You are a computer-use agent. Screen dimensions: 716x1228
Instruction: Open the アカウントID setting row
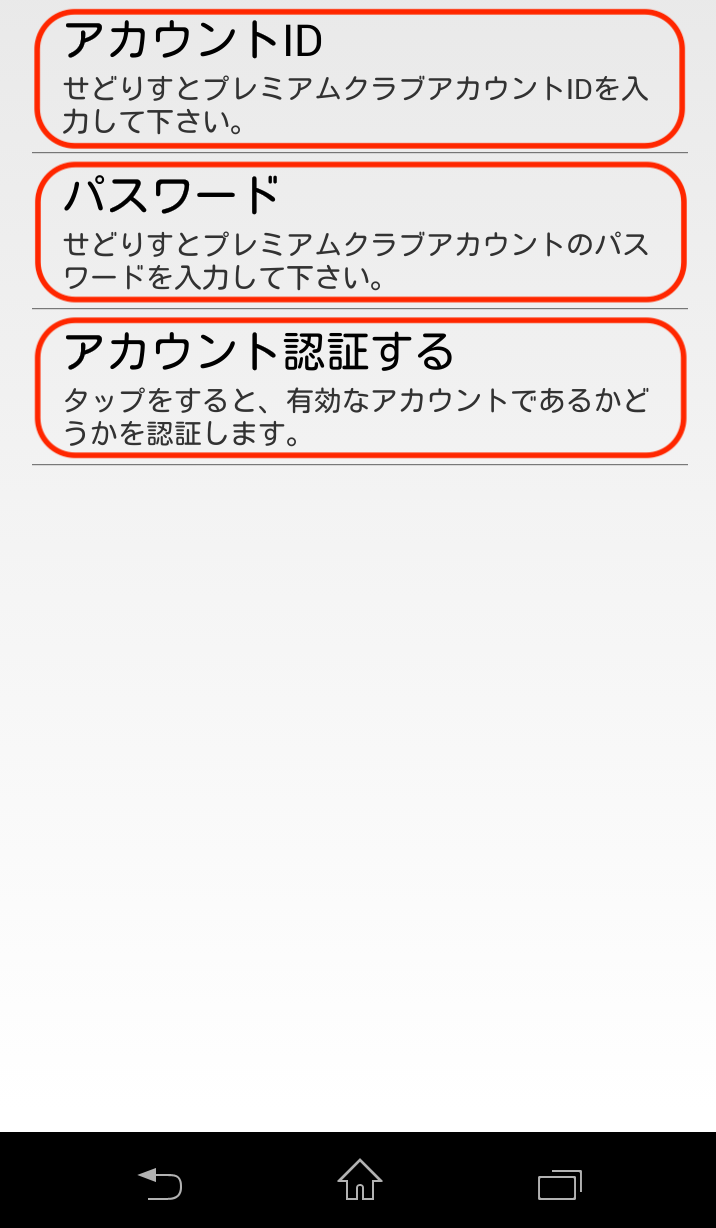359,78
